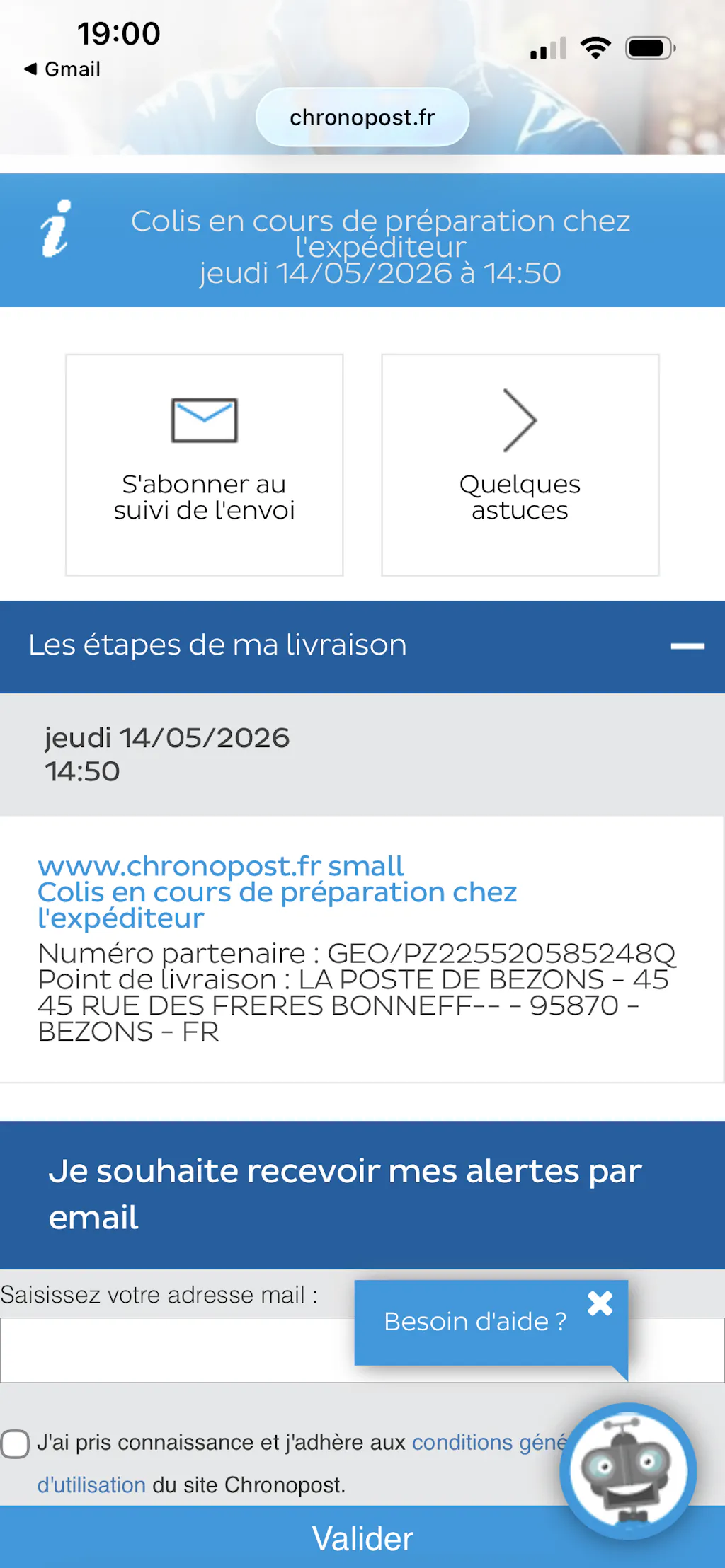Open the www.chronopost.fr small link
The image size is (725, 1568).
(220, 866)
